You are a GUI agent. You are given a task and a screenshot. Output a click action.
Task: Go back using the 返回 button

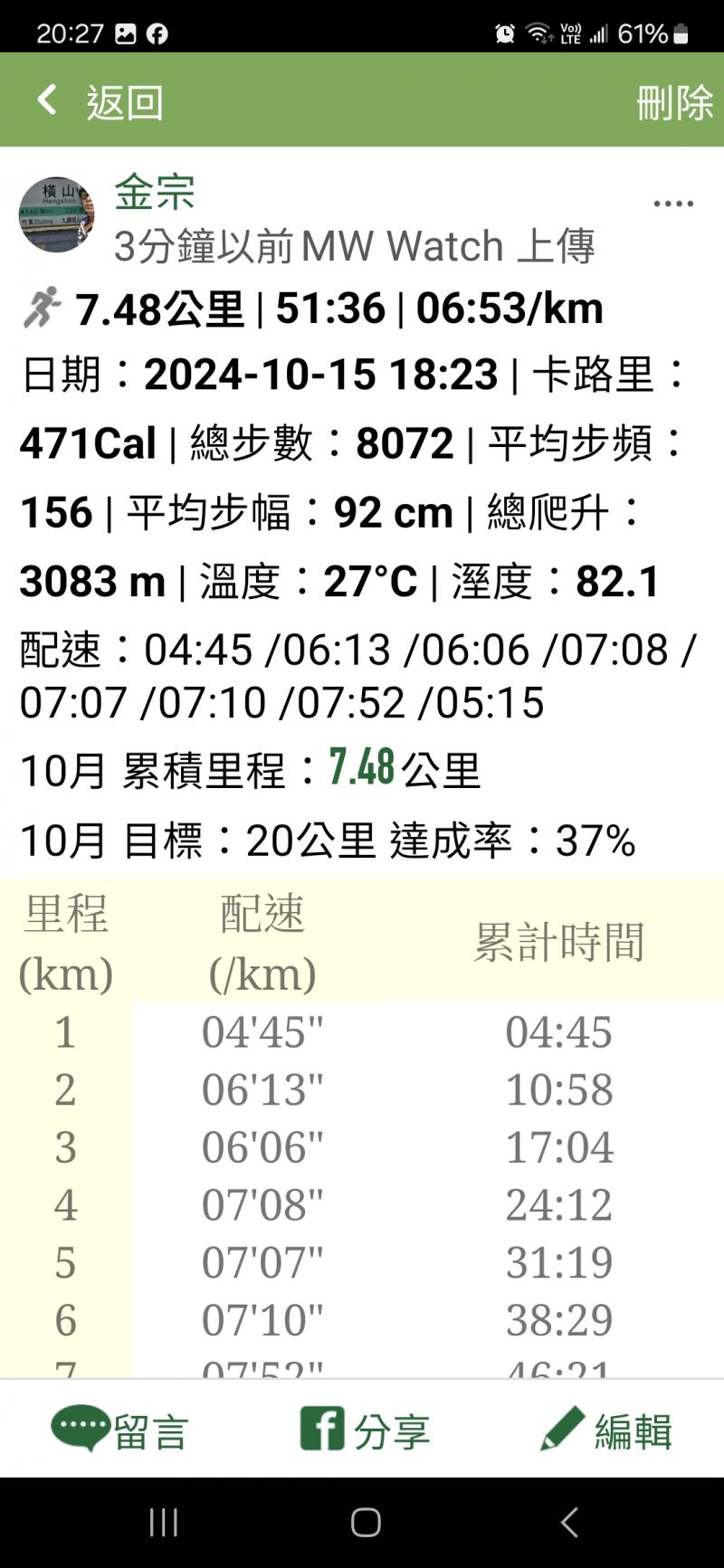(100, 101)
